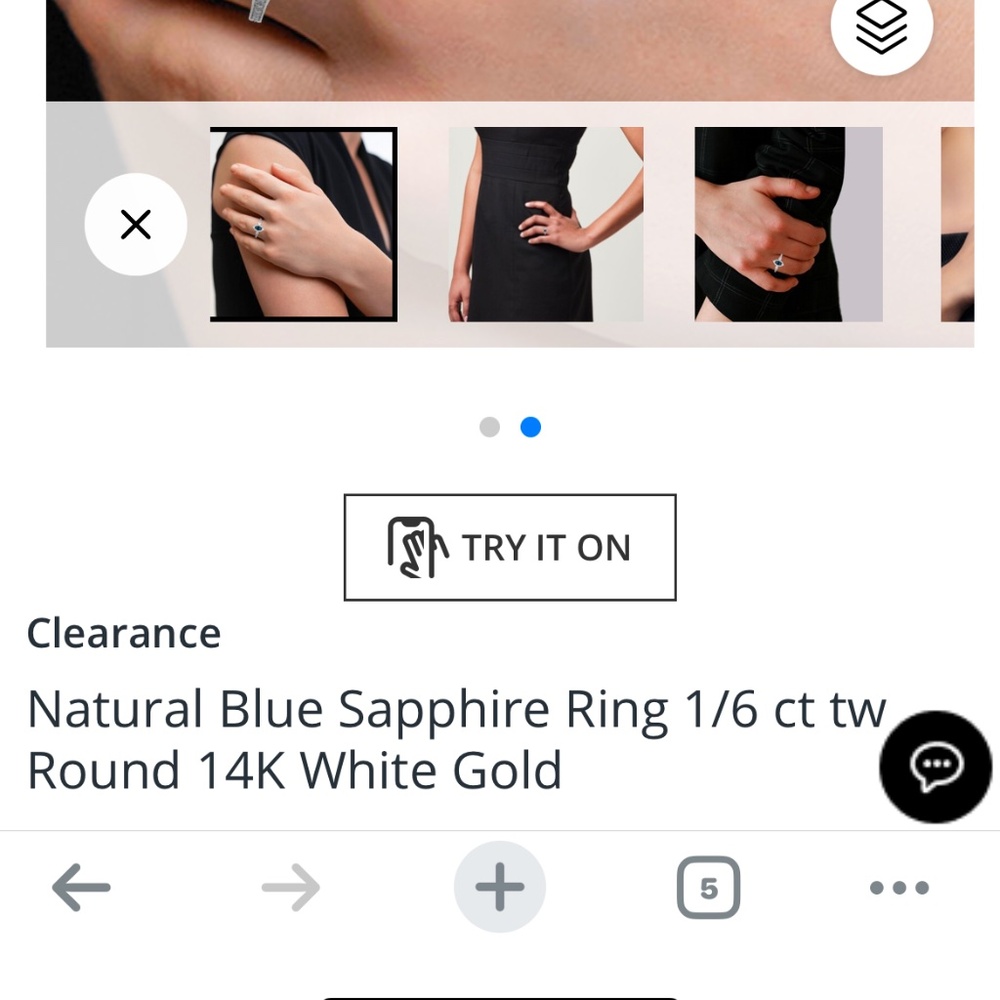
Task: View the five open tabs
Action: point(708,887)
